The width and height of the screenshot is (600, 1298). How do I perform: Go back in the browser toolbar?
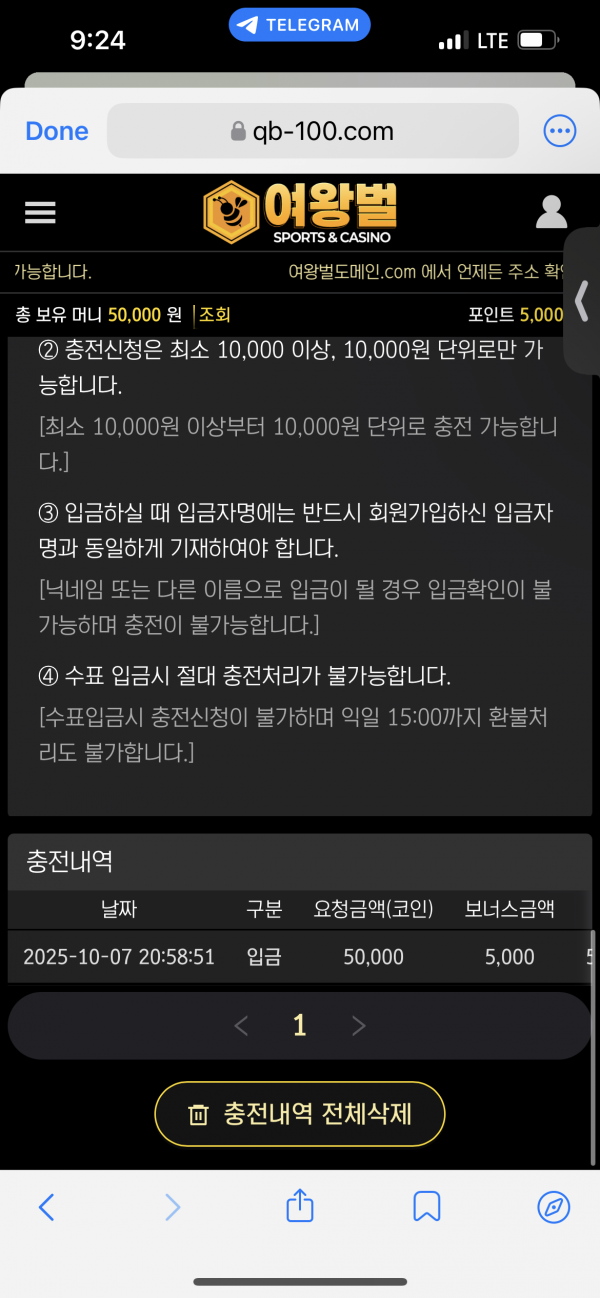pos(46,1207)
